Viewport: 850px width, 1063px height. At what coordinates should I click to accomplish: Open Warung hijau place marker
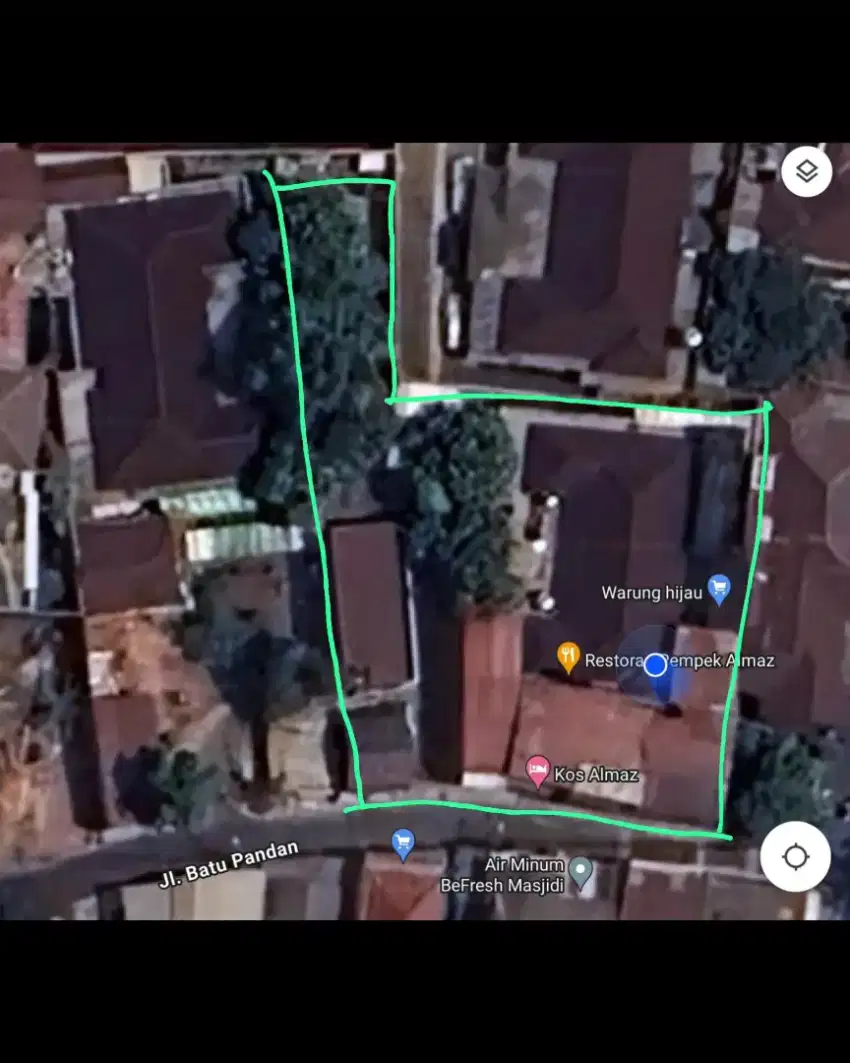click(719, 590)
